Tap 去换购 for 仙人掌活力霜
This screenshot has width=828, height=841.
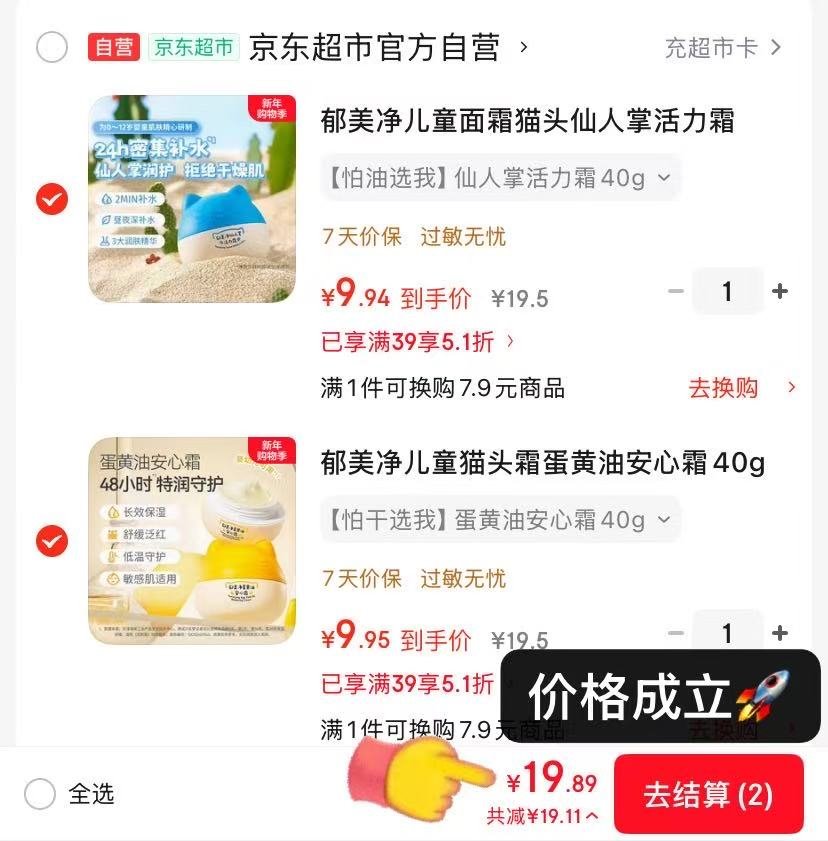point(740,388)
